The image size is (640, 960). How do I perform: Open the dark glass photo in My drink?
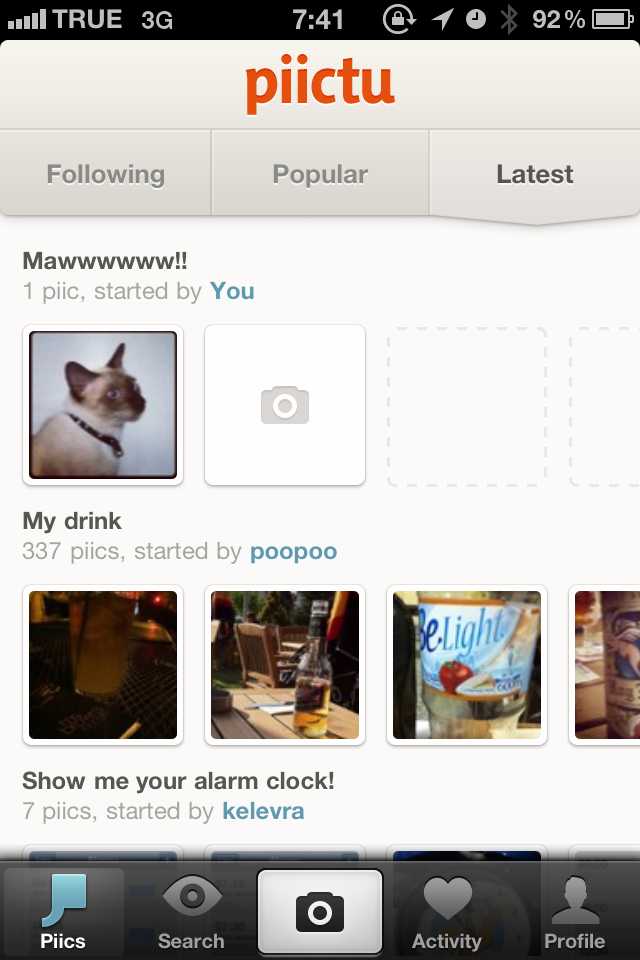coord(103,665)
